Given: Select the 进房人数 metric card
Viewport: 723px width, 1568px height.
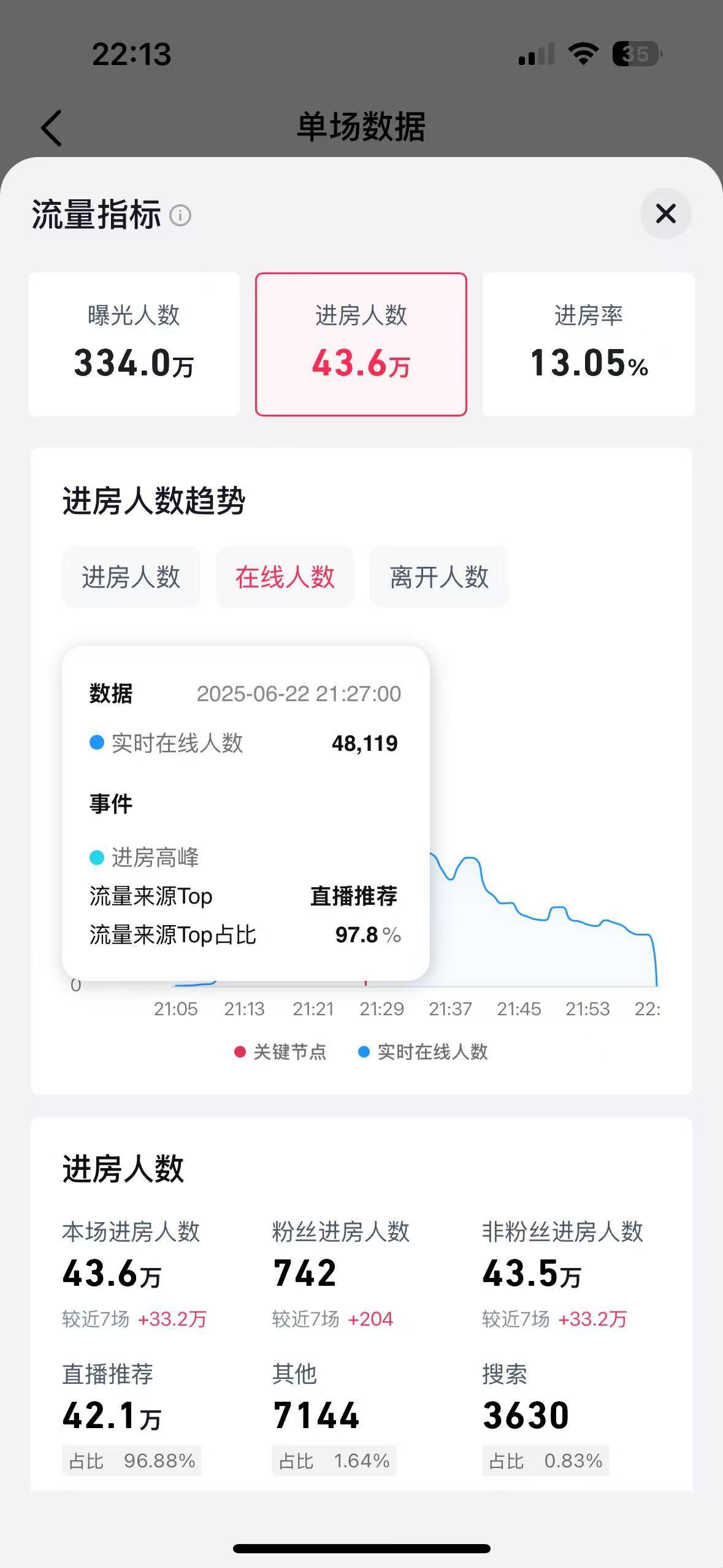Looking at the screenshot, I should click(x=361, y=344).
